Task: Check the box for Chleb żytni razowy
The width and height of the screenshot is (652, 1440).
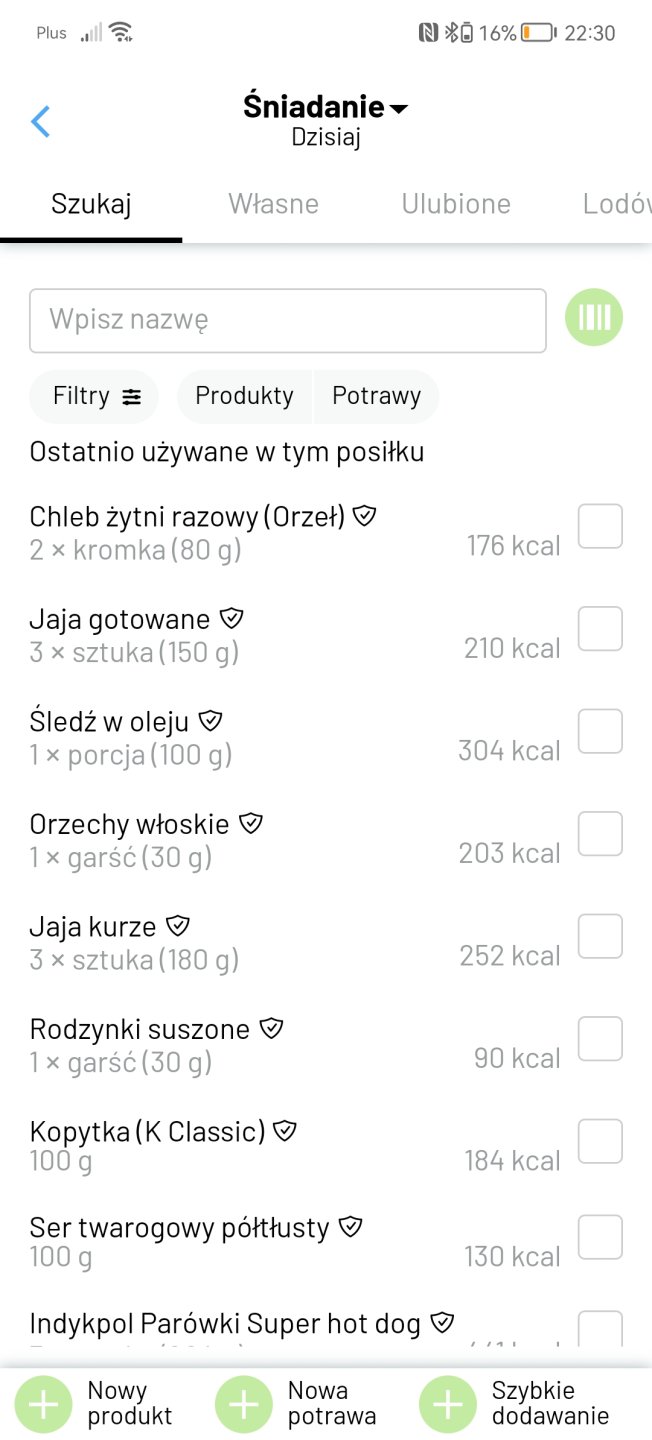Action: pos(600,527)
